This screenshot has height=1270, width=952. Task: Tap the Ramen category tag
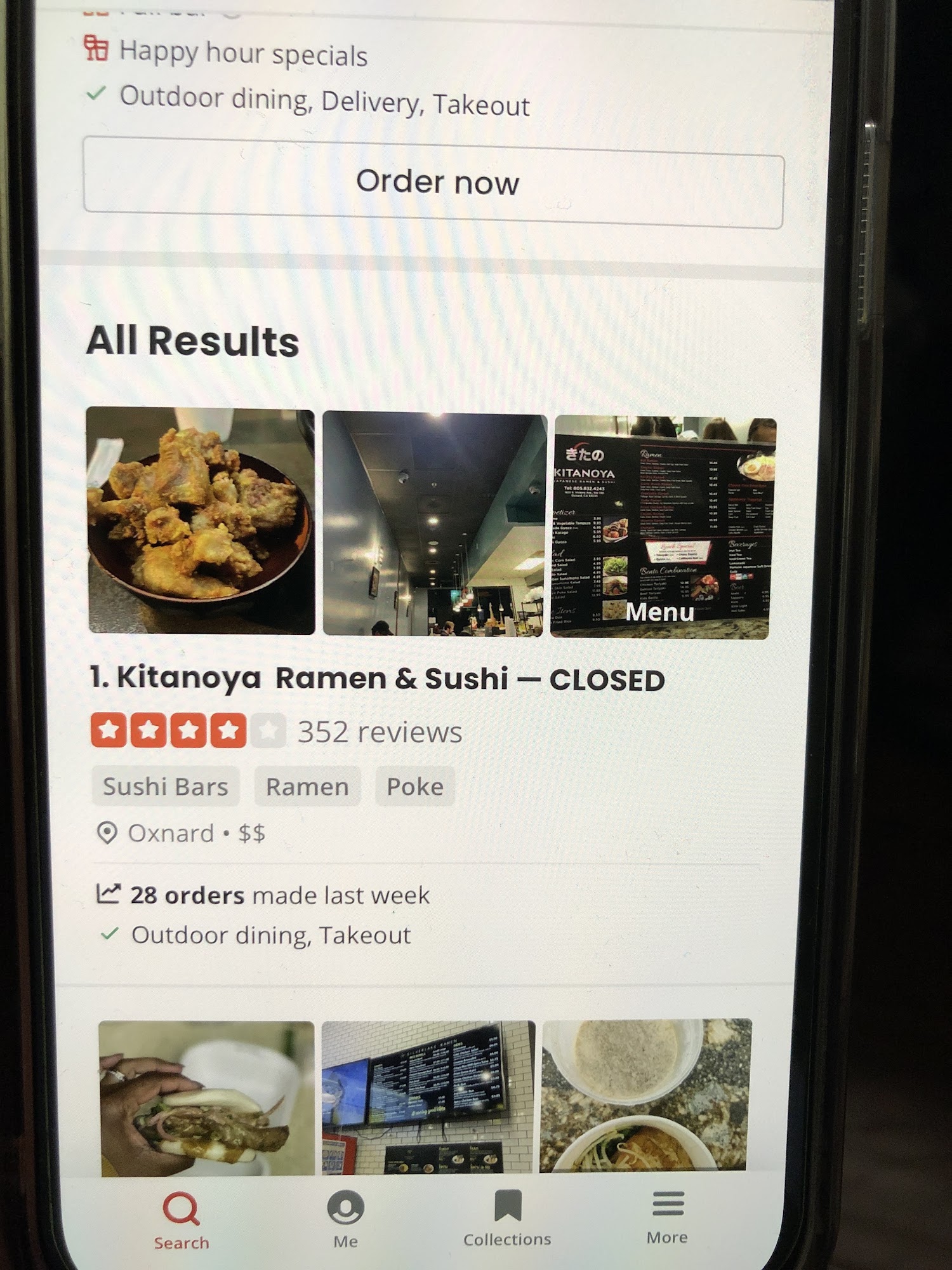point(307,785)
